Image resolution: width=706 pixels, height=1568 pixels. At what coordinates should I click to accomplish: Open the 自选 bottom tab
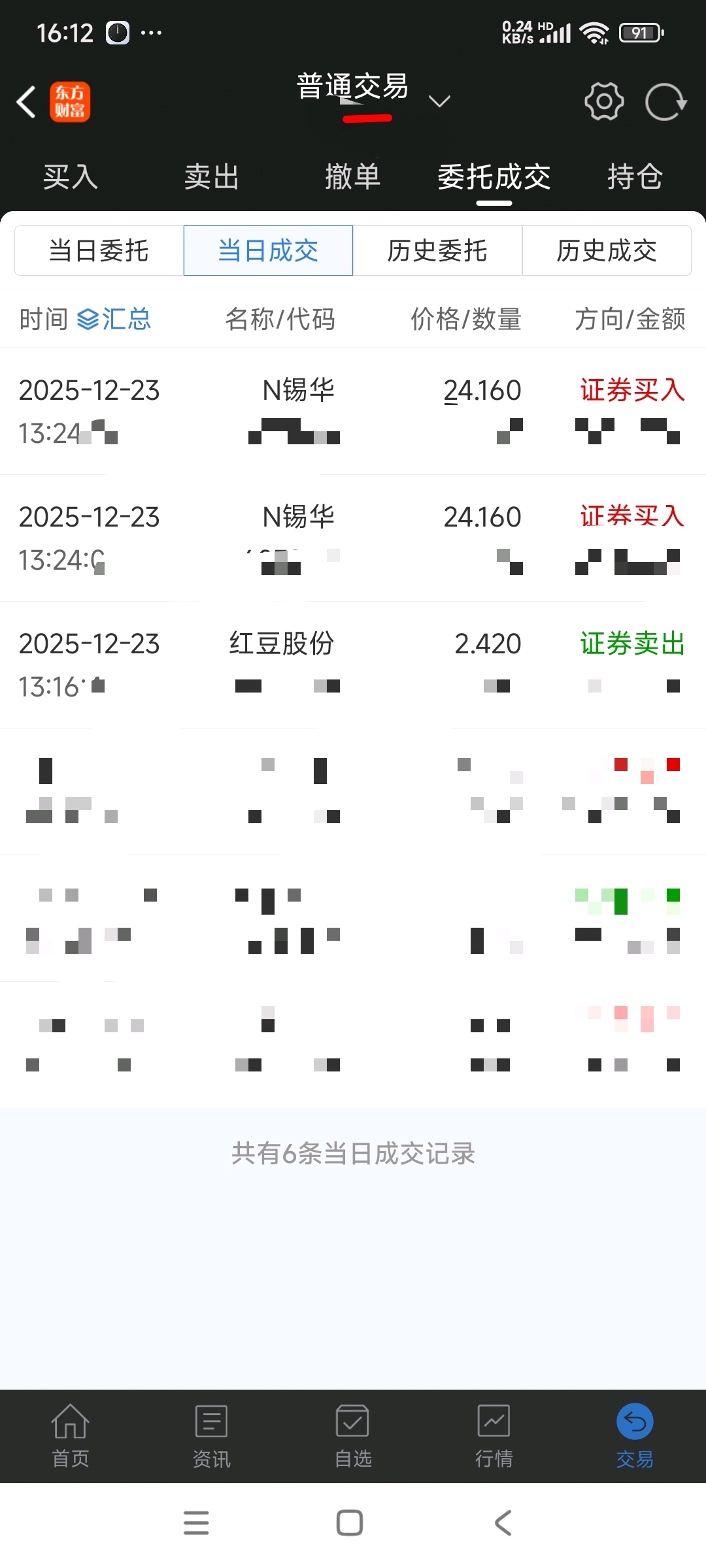click(353, 1436)
